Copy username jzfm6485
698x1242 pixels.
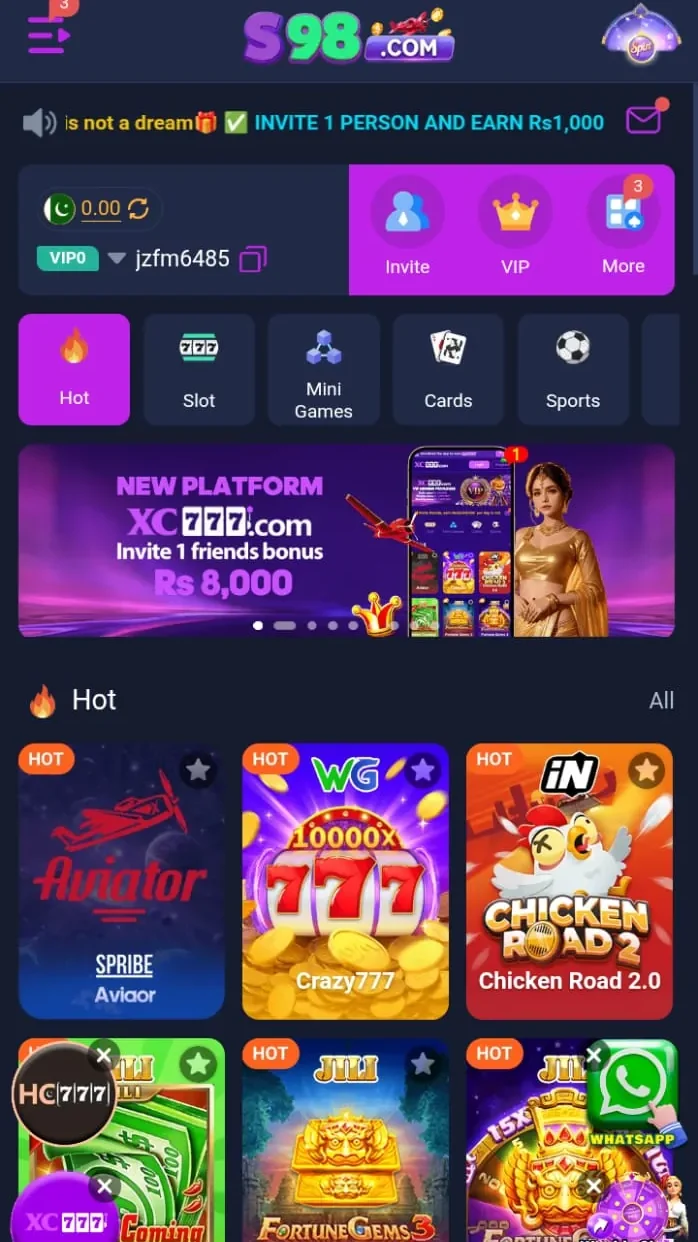point(253,259)
